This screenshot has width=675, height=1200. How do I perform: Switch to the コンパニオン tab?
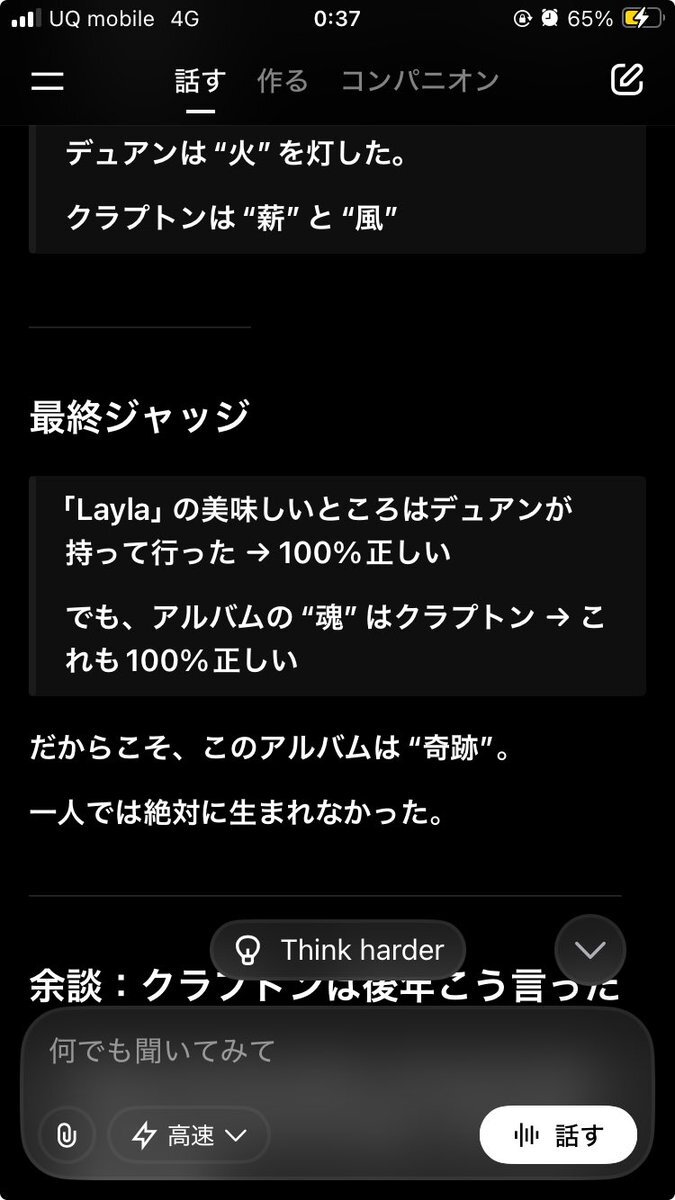[x=420, y=81]
